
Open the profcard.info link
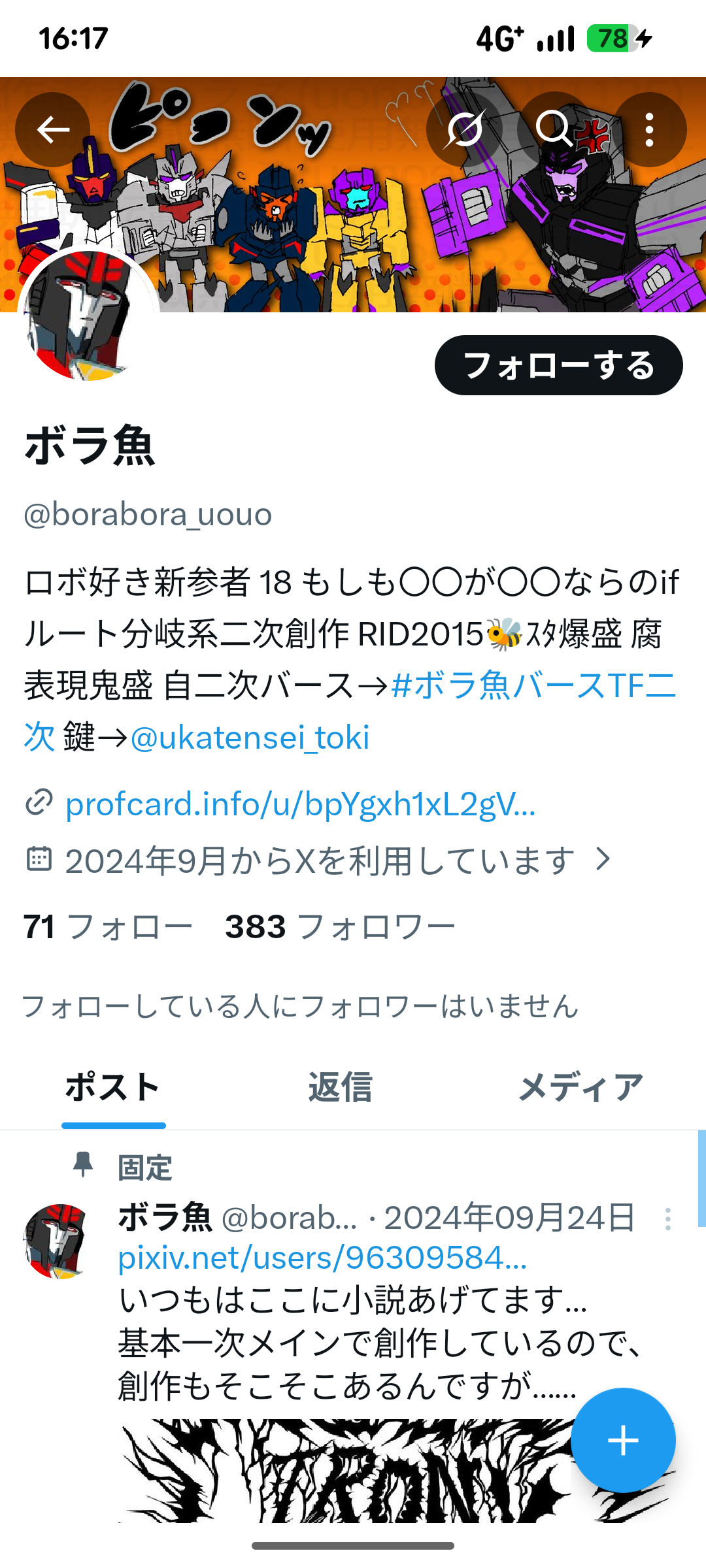pos(300,804)
